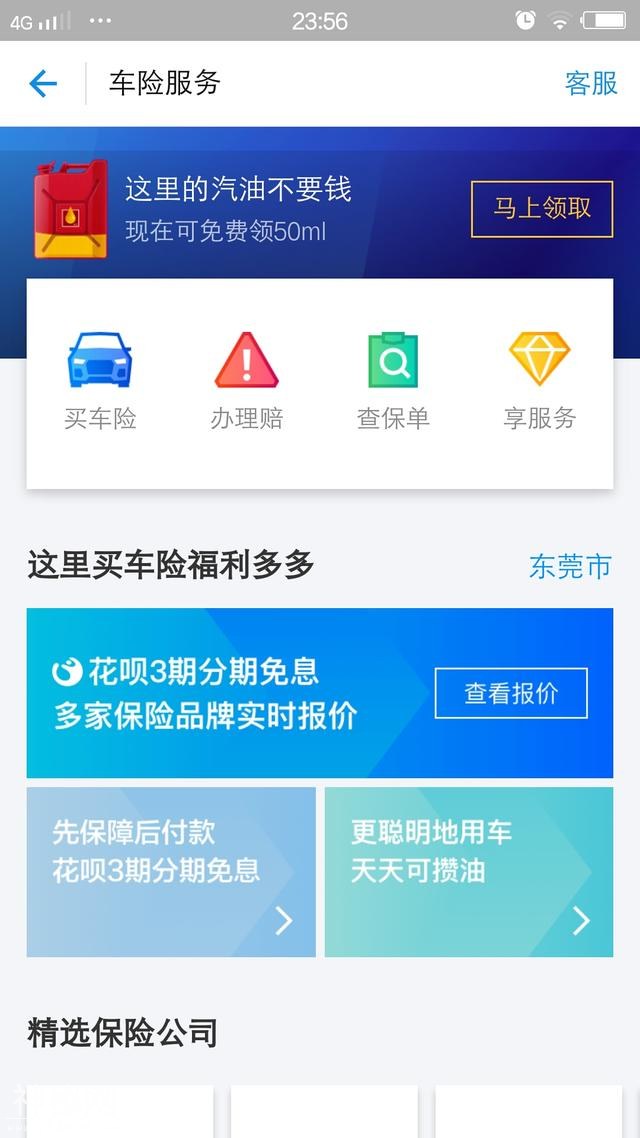
Task: Open 买车险 to buy car insurance
Action: tap(100, 382)
